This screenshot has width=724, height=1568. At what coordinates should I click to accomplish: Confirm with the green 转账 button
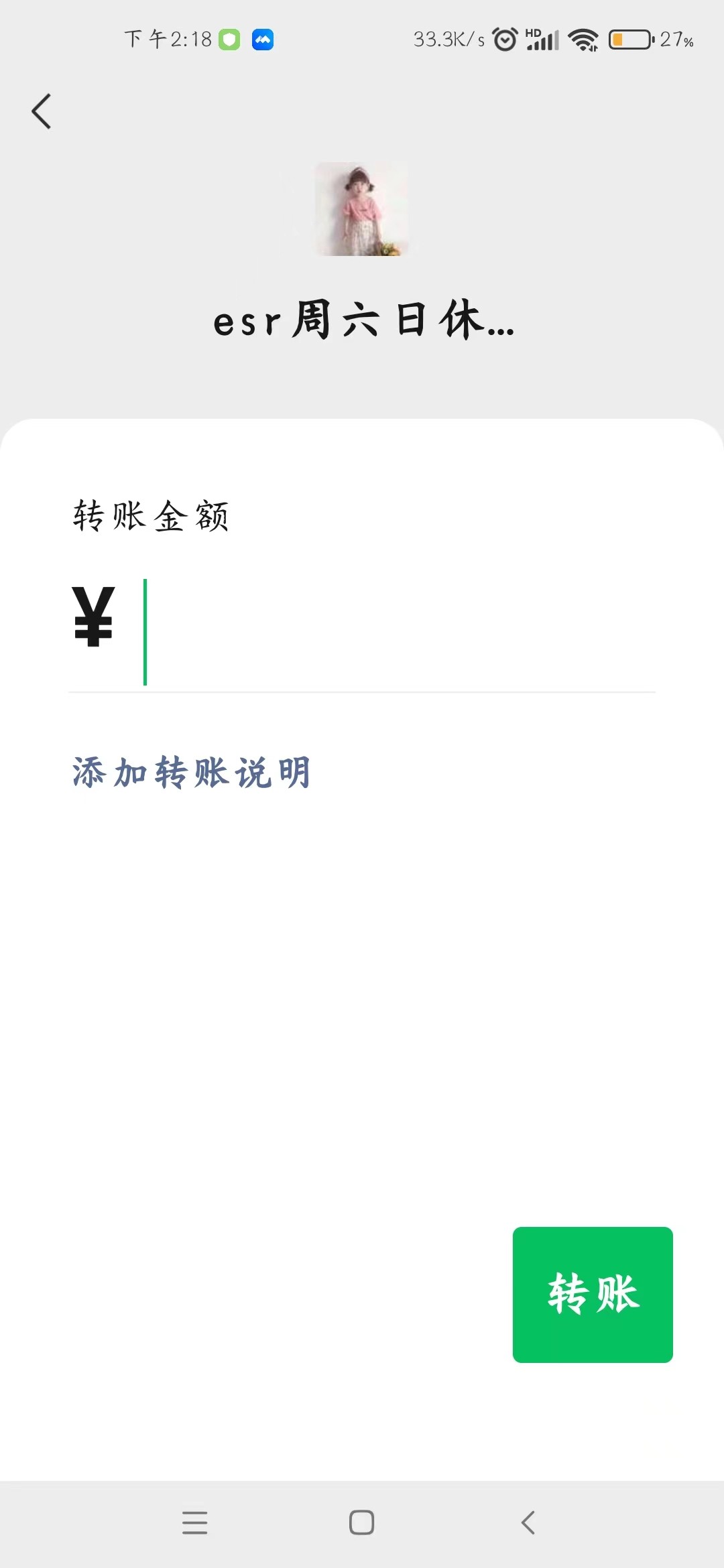pyautogui.click(x=592, y=1294)
